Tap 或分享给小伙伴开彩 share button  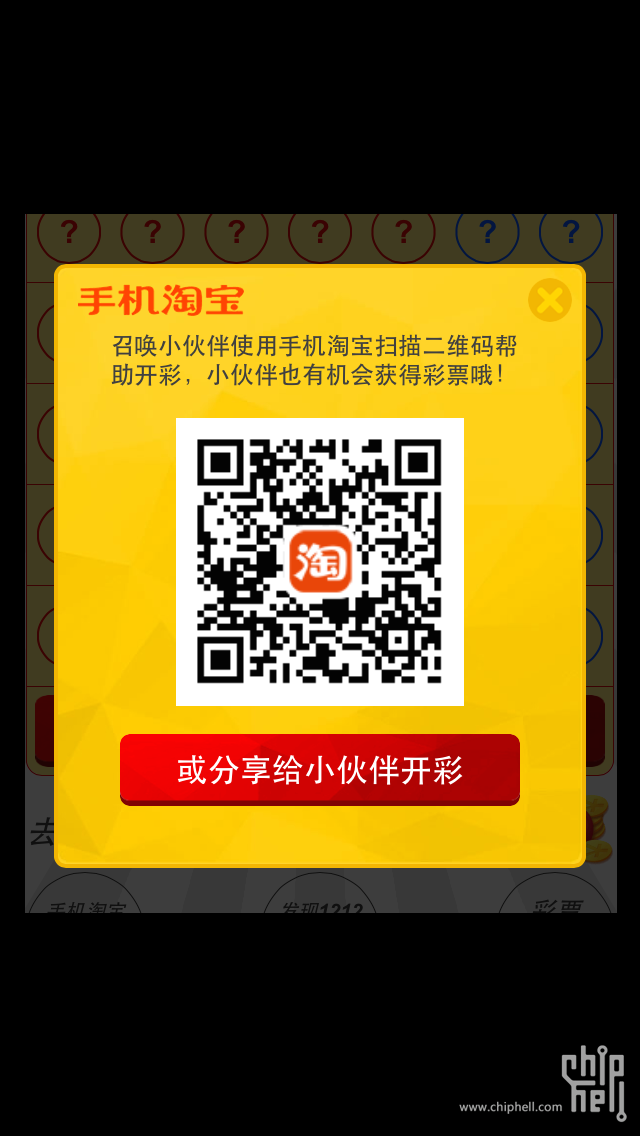pos(320,769)
